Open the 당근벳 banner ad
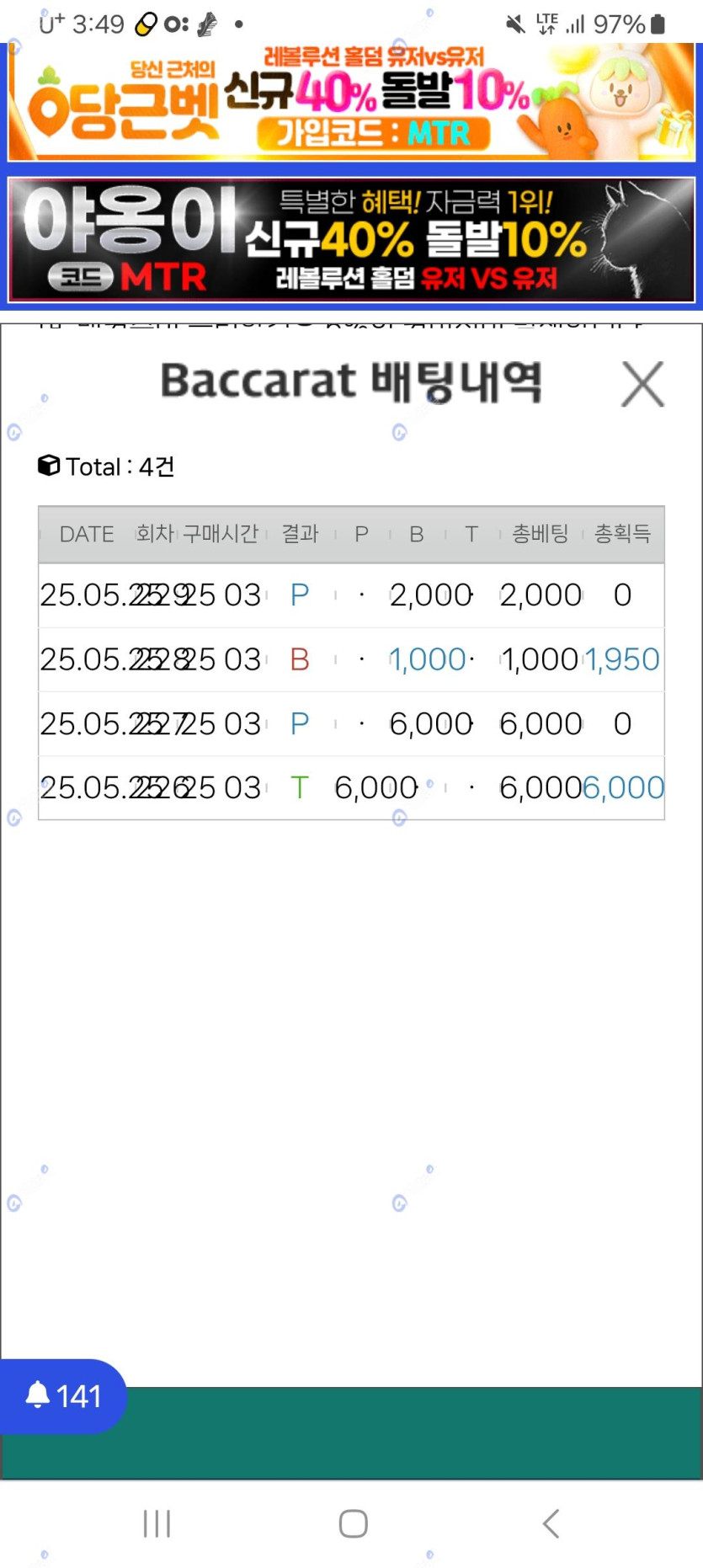703x1568 pixels. pyautogui.click(x=352, y=103)
